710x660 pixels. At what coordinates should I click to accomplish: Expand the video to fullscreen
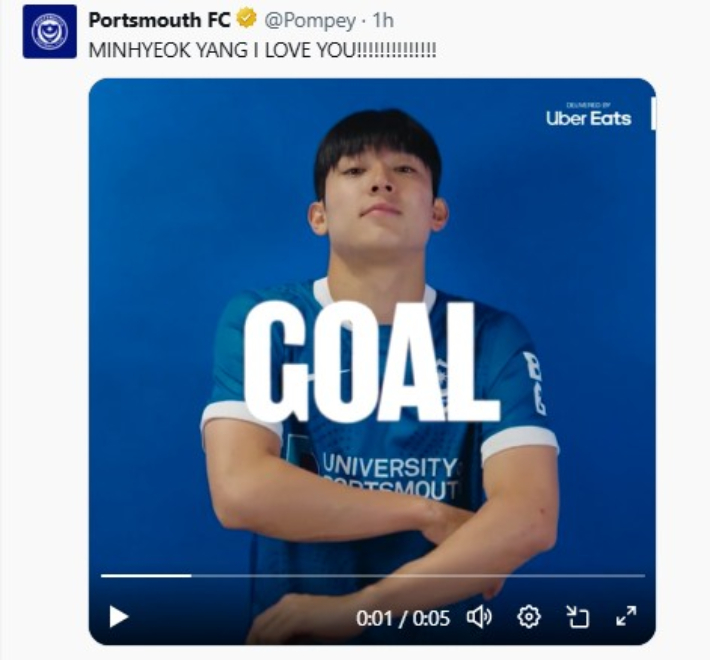pos(626,617)
